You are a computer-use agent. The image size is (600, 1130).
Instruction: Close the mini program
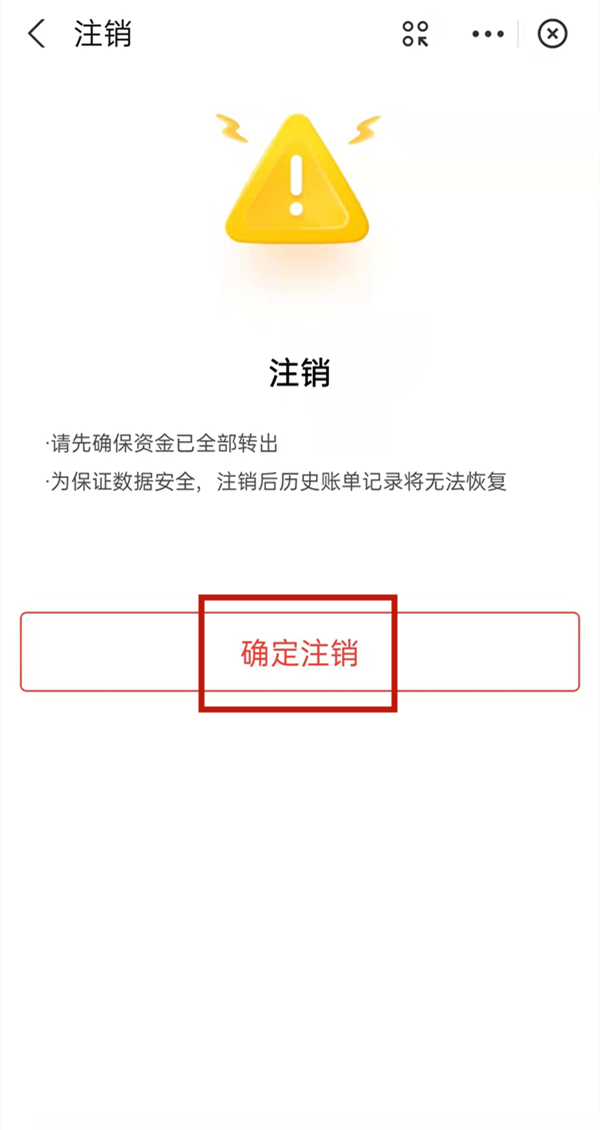click(552, 34)
